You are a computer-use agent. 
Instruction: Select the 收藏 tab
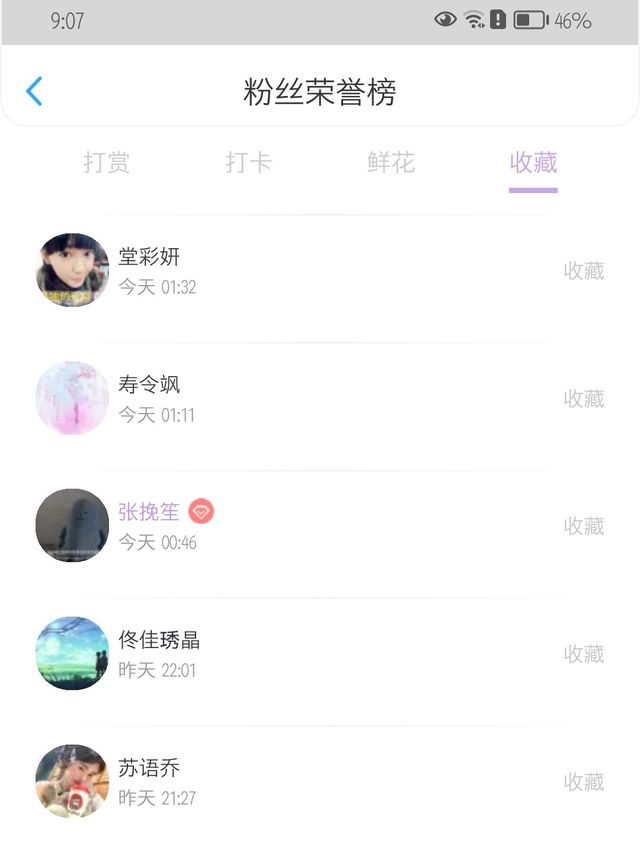pyautogui.click(x=533, y=163)
